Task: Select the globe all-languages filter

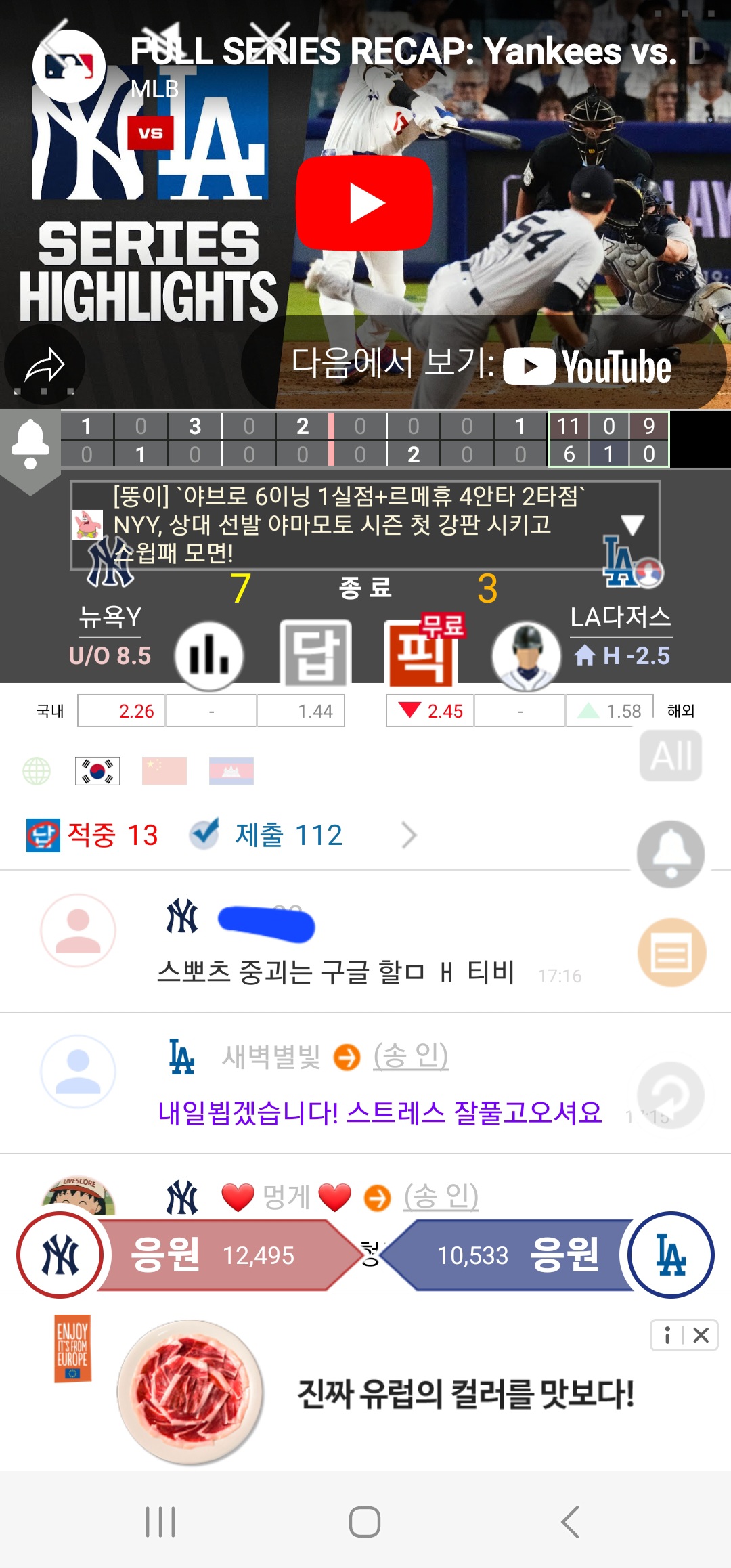Action: click(x=37, y=771)
